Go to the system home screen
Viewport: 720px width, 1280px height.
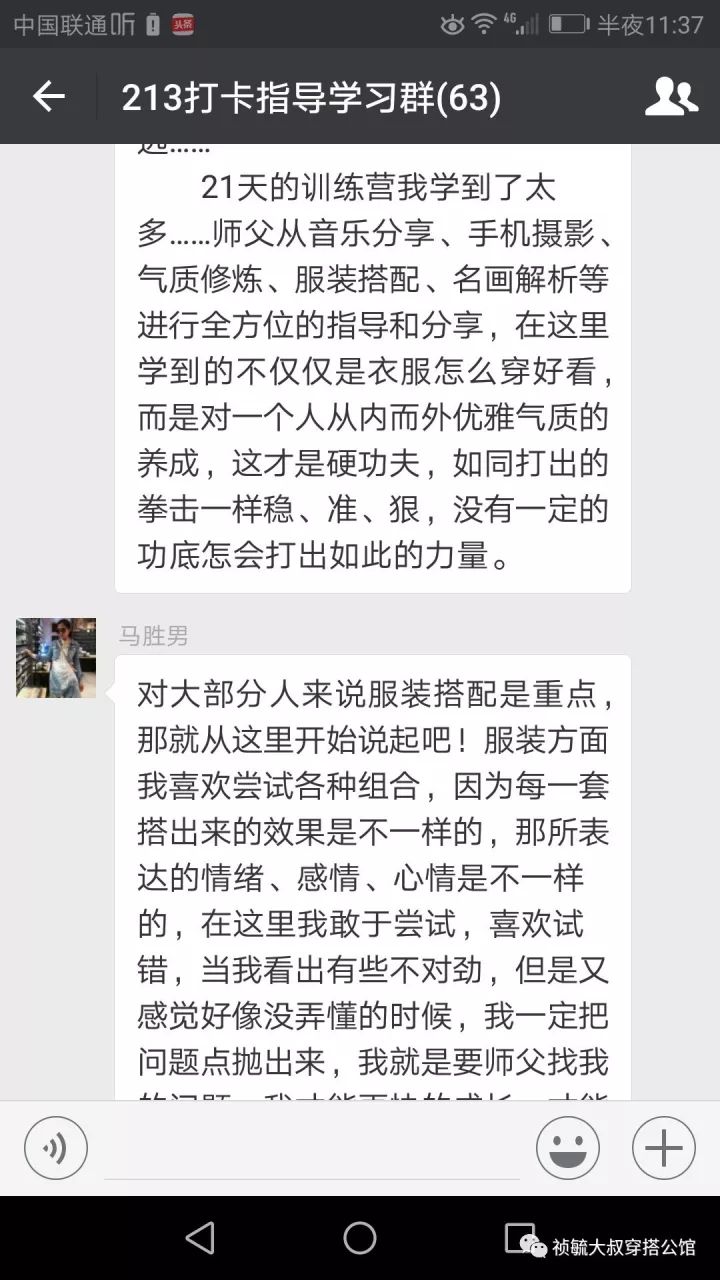coord(360,1238)
